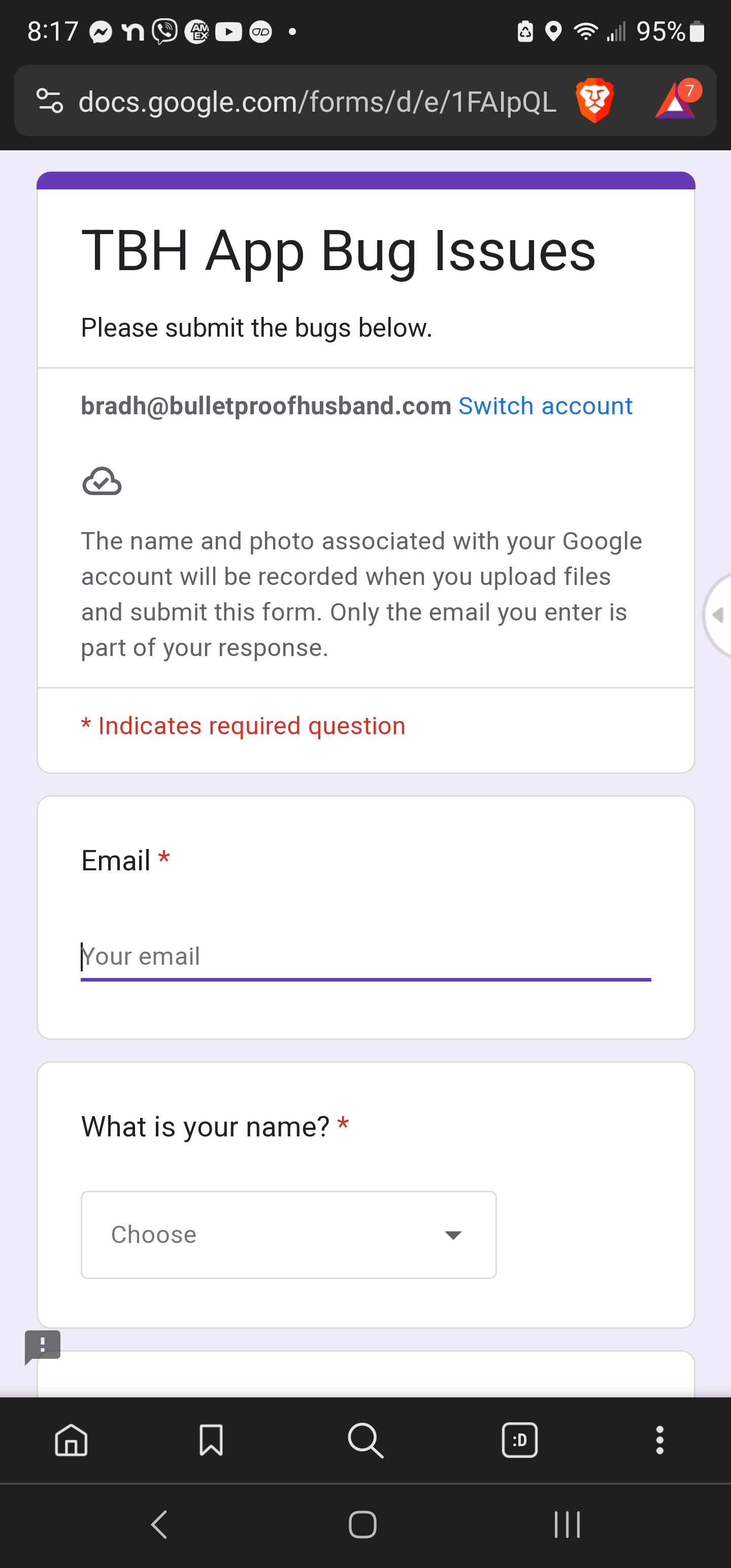Go back using the system back button
Viewport: 731px width, 1568px height.
(x=159, y=1525)
